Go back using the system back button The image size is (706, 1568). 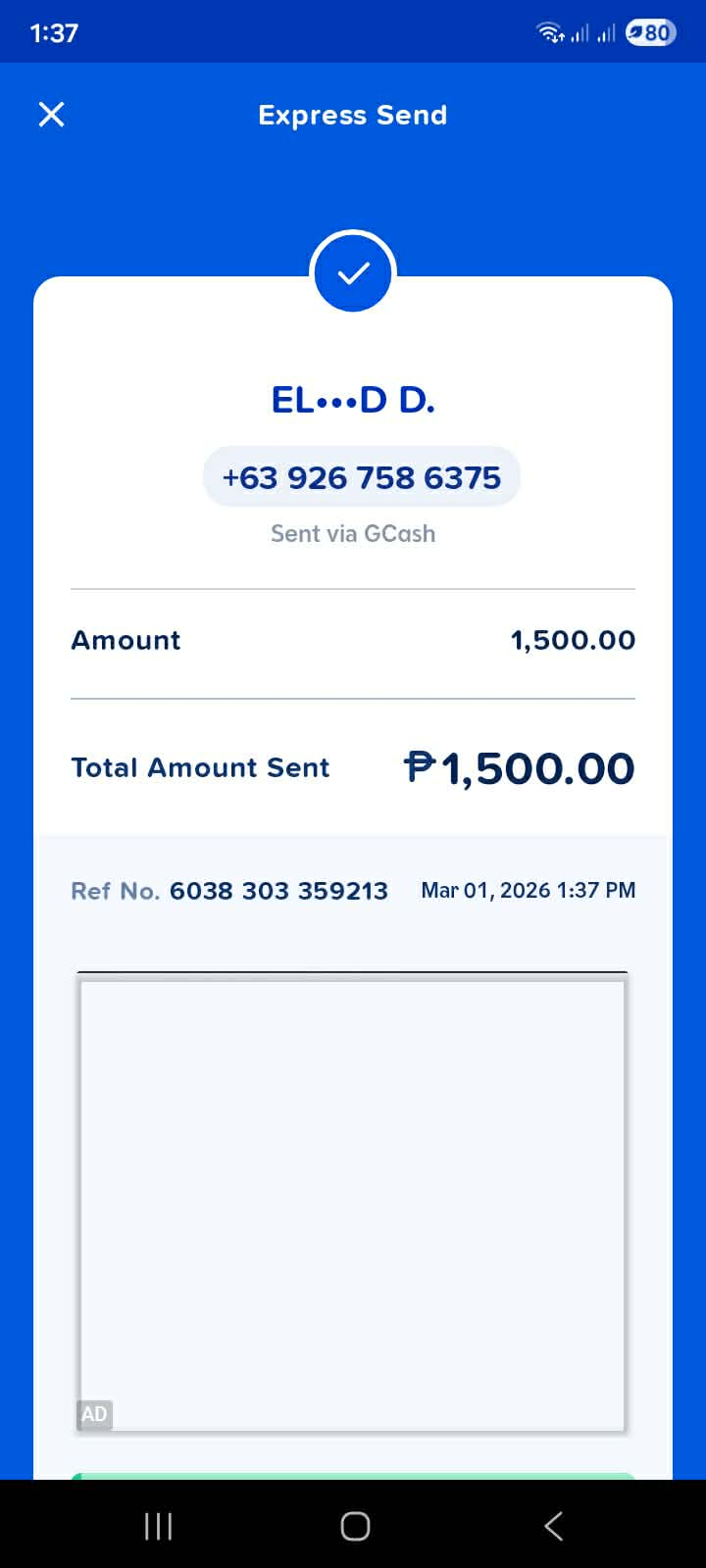tap(553, 1525)
